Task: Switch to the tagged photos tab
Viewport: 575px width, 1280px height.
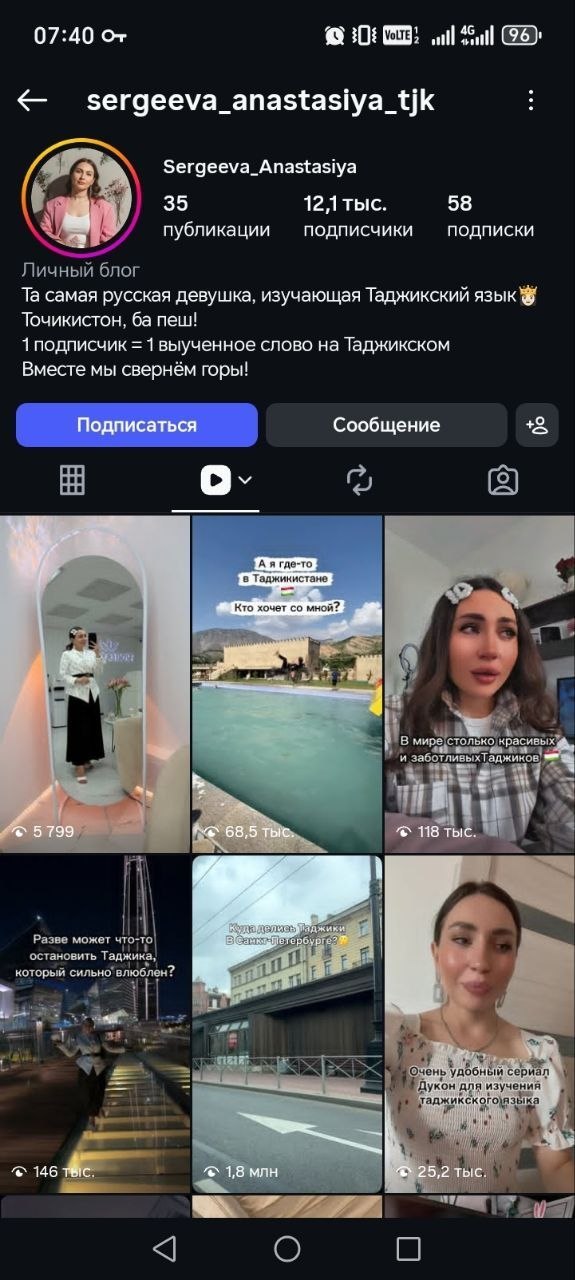Action: click(x=503, y=480)
